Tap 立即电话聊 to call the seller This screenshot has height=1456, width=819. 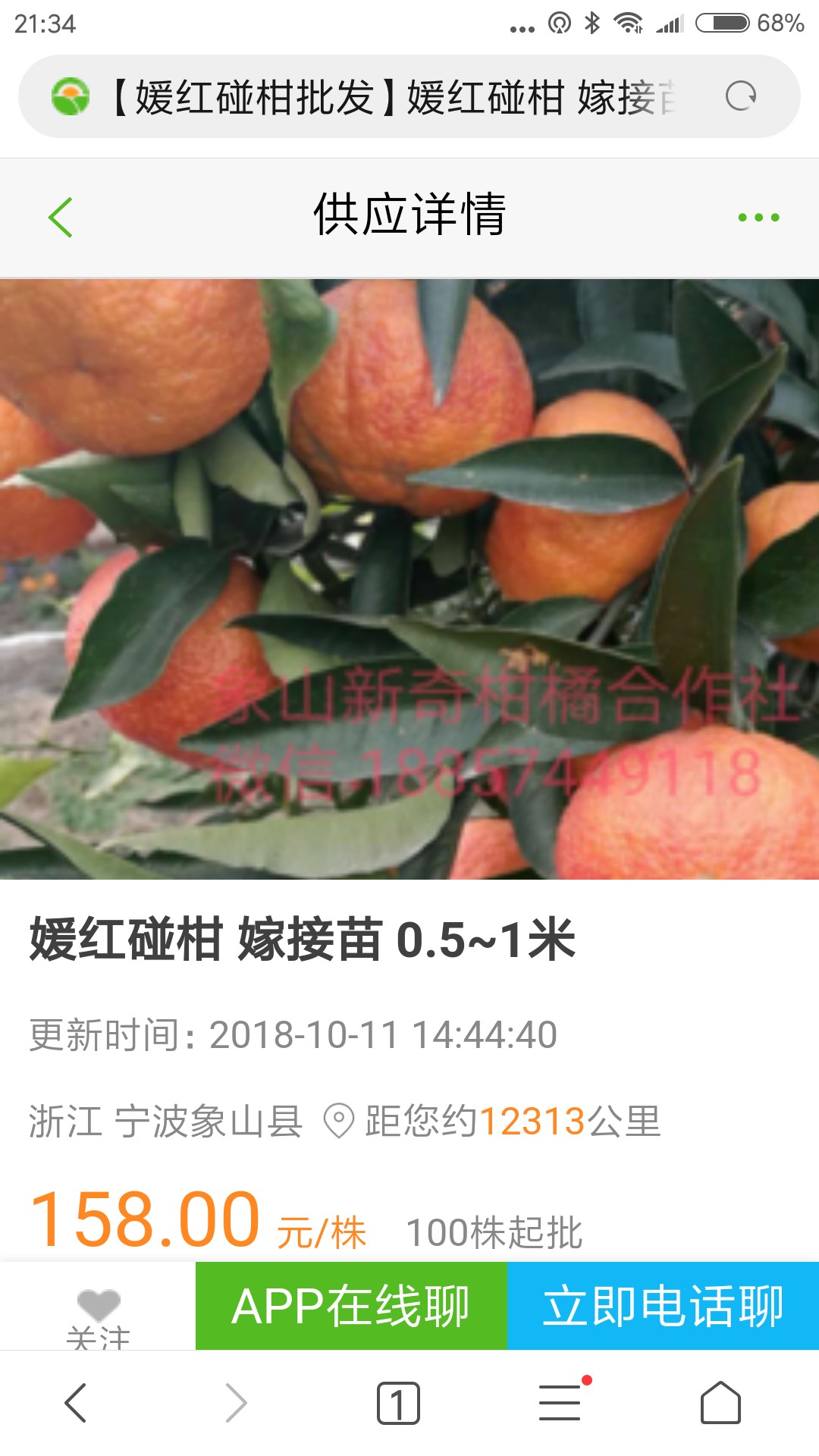(x=664, y=1306)
